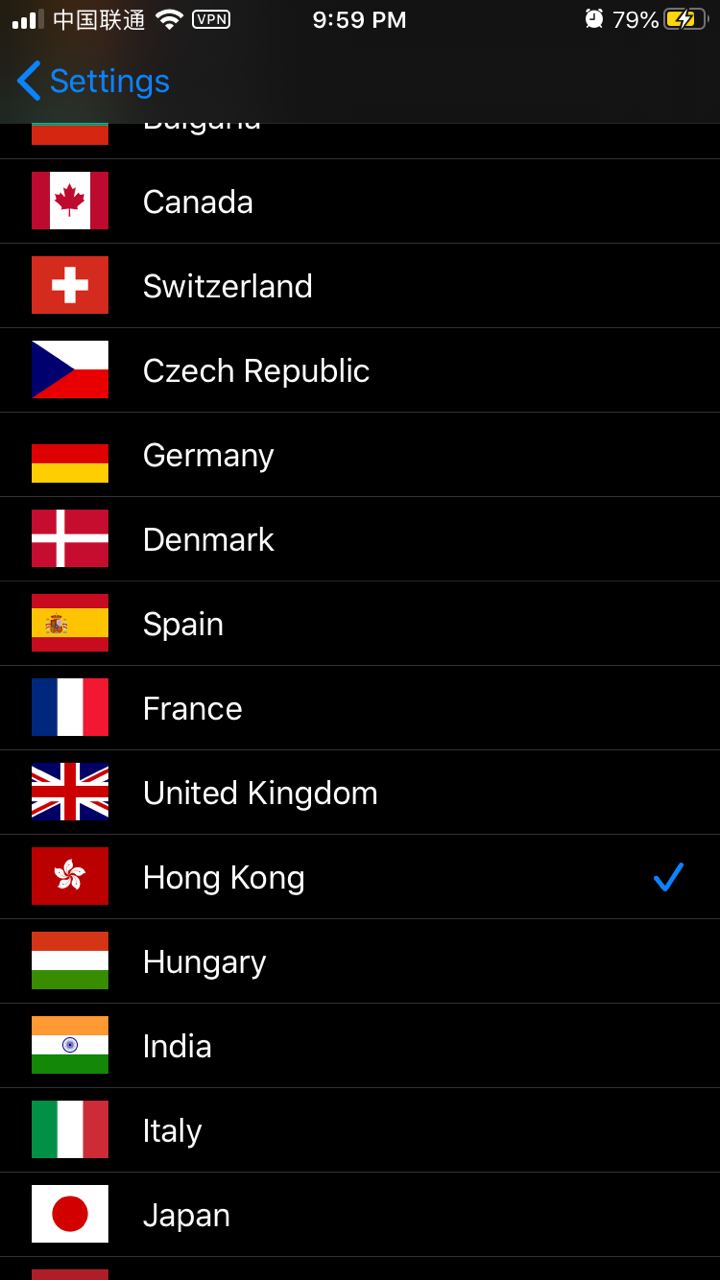
Task: Choose Hungary
Action: (360, 962)
